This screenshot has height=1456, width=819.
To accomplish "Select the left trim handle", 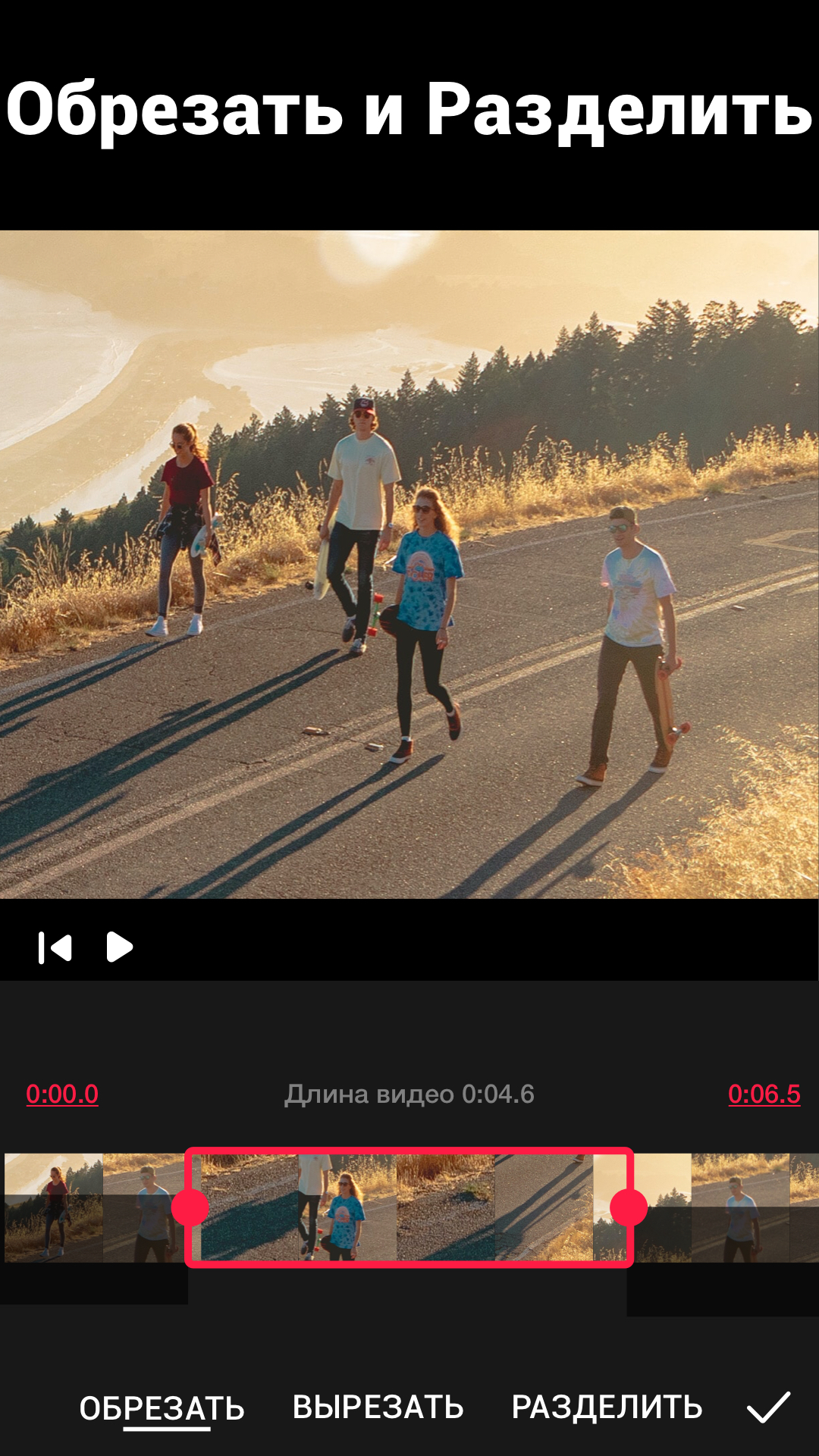I will coord(190,1207).
